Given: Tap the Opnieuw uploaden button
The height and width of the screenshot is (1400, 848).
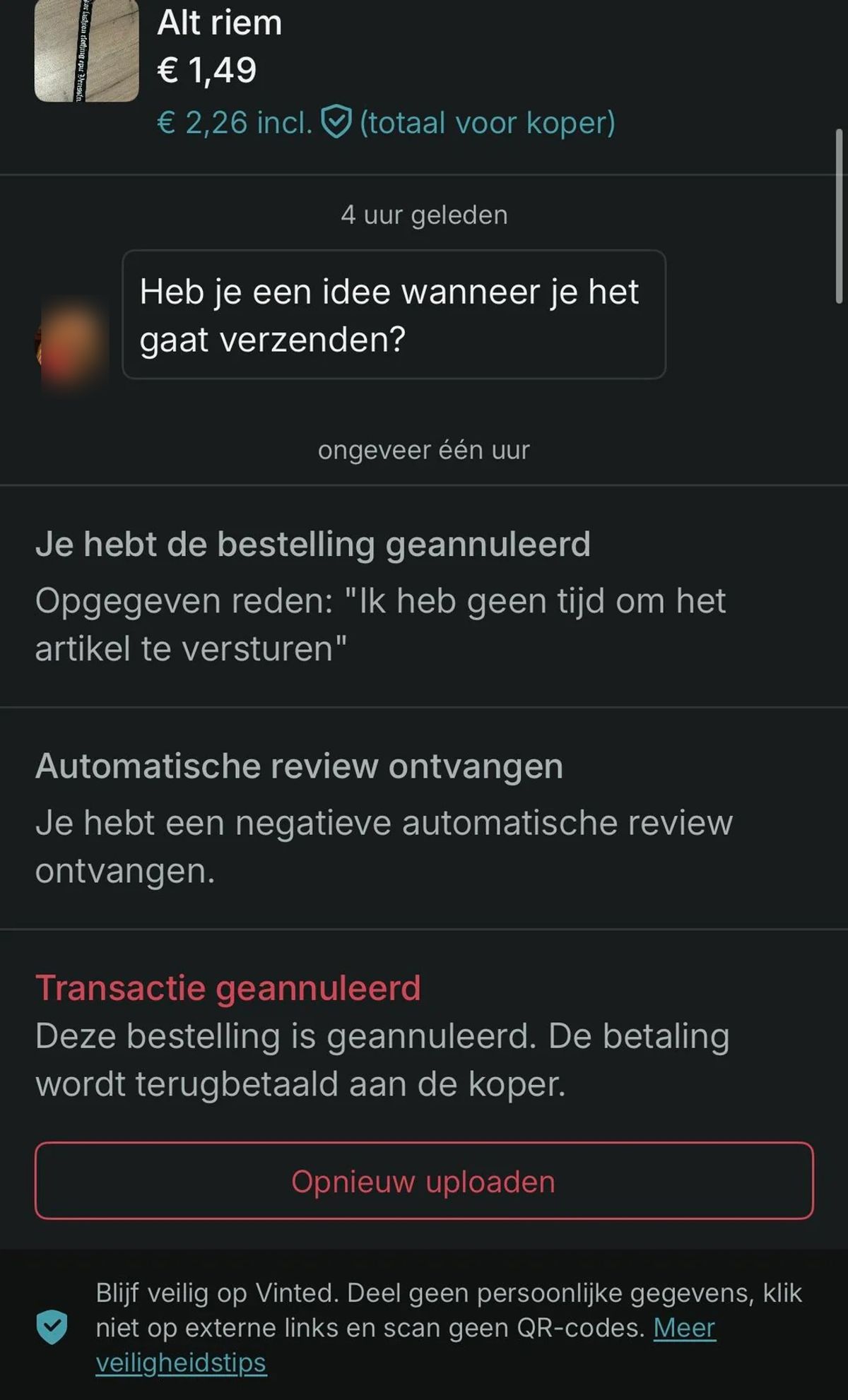Looking at the screenshot, I should point(424,1181).
